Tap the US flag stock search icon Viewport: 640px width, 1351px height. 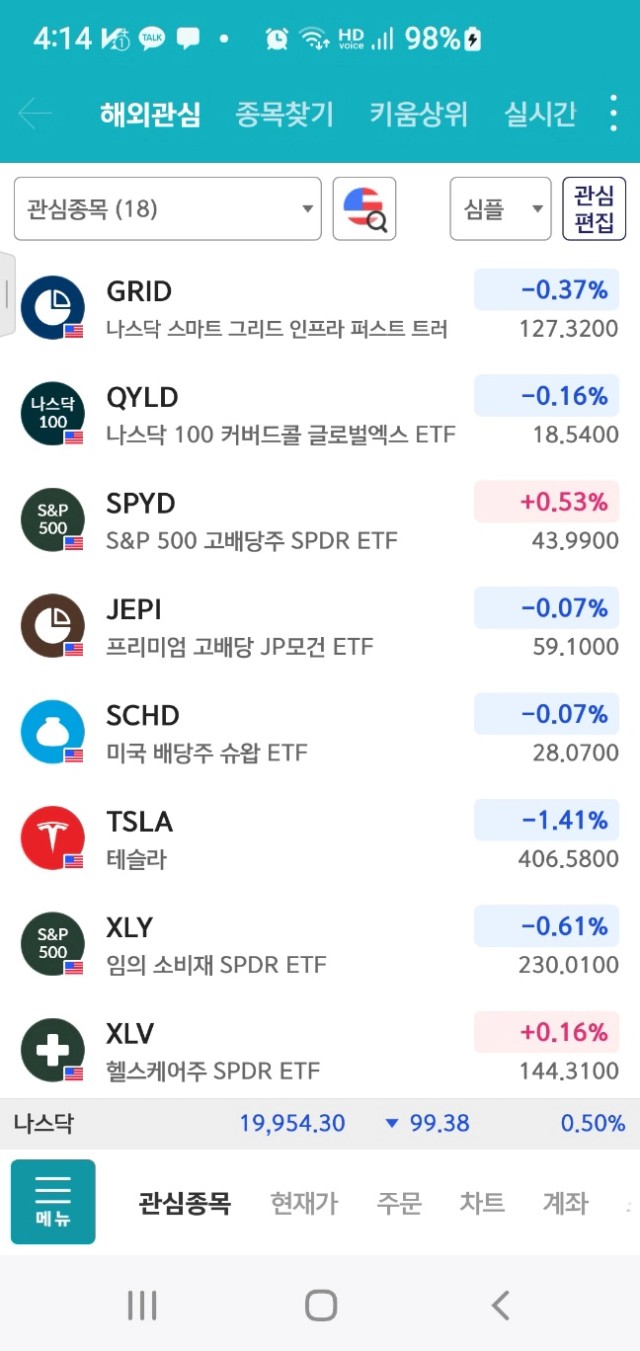[364, 209]
